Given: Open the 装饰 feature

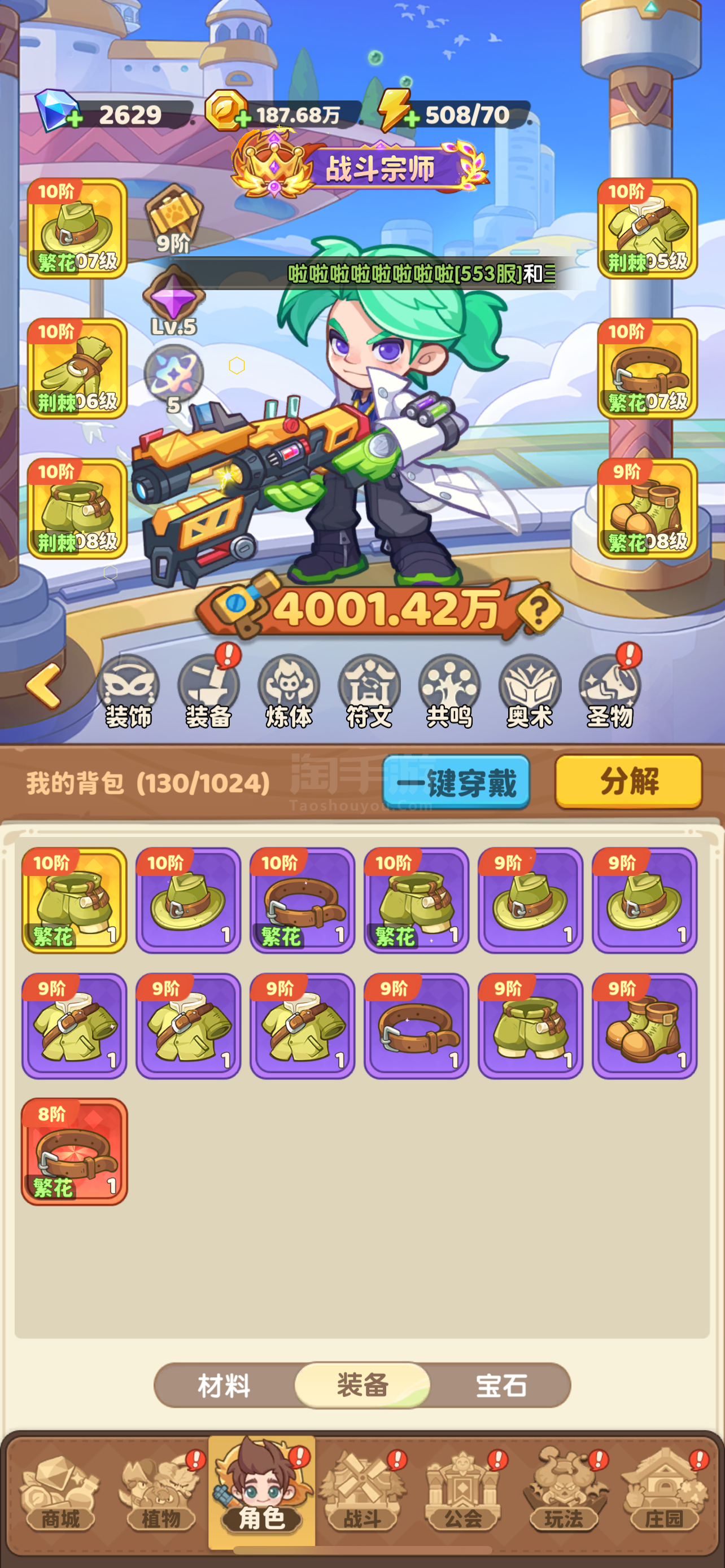Looking at the screenshot, I should click(128, 691).
